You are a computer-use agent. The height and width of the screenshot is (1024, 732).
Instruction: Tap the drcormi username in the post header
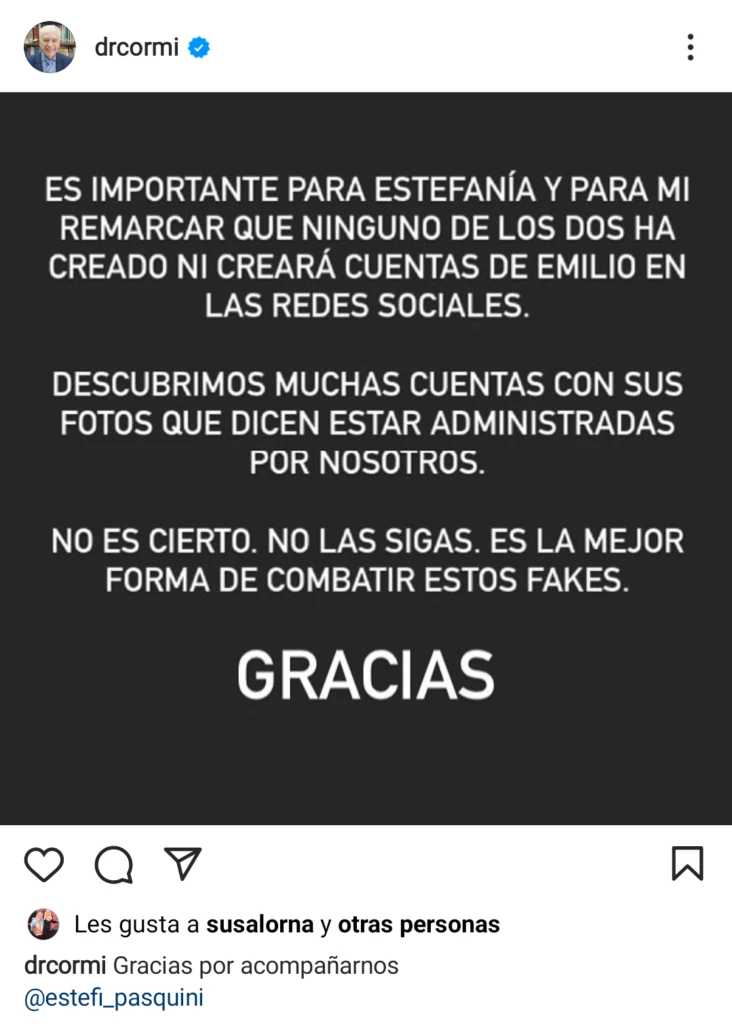tap(136, 47)
